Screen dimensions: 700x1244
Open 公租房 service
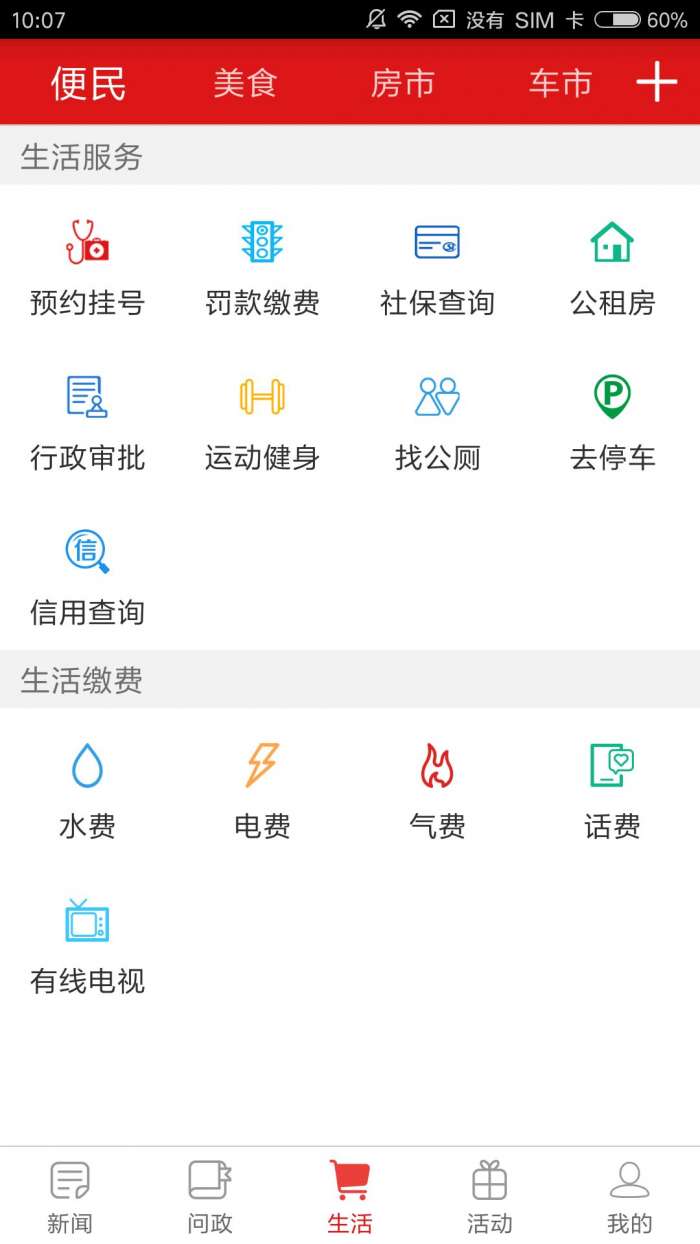point(612,268)
